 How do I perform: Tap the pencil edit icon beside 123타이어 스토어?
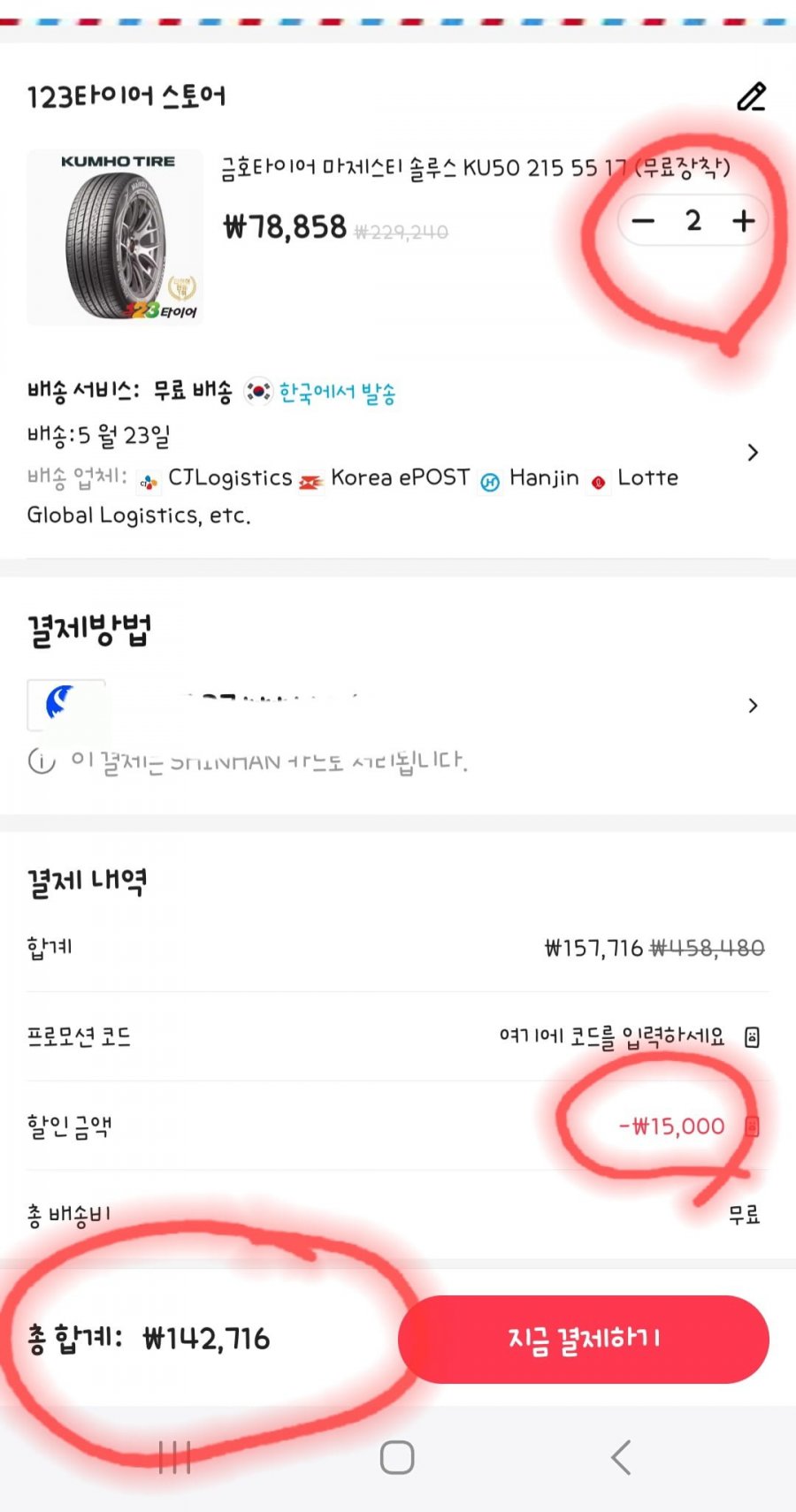tap(751, 96)
